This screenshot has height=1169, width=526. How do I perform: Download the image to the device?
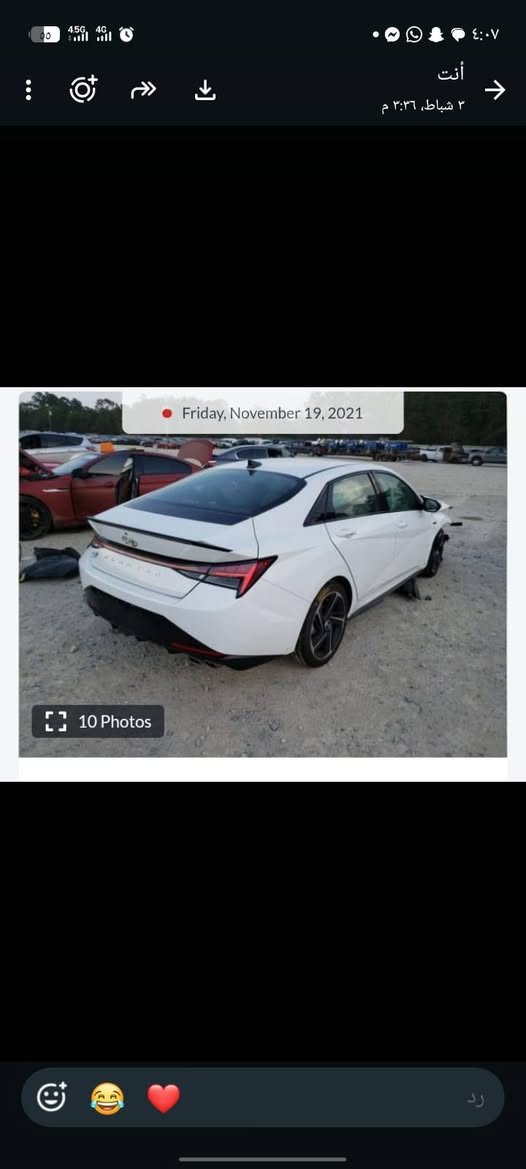pos(205,90)
